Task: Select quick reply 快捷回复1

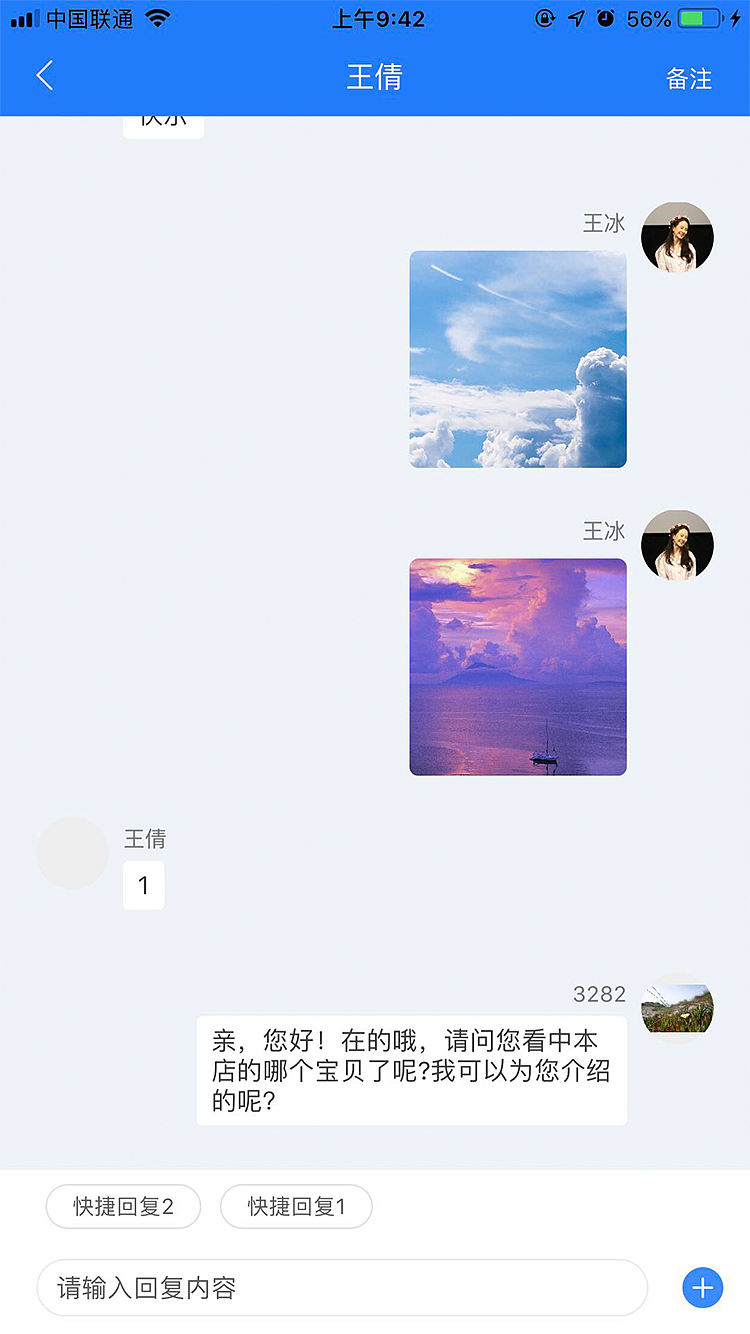Action: (x=296, y=1206)
